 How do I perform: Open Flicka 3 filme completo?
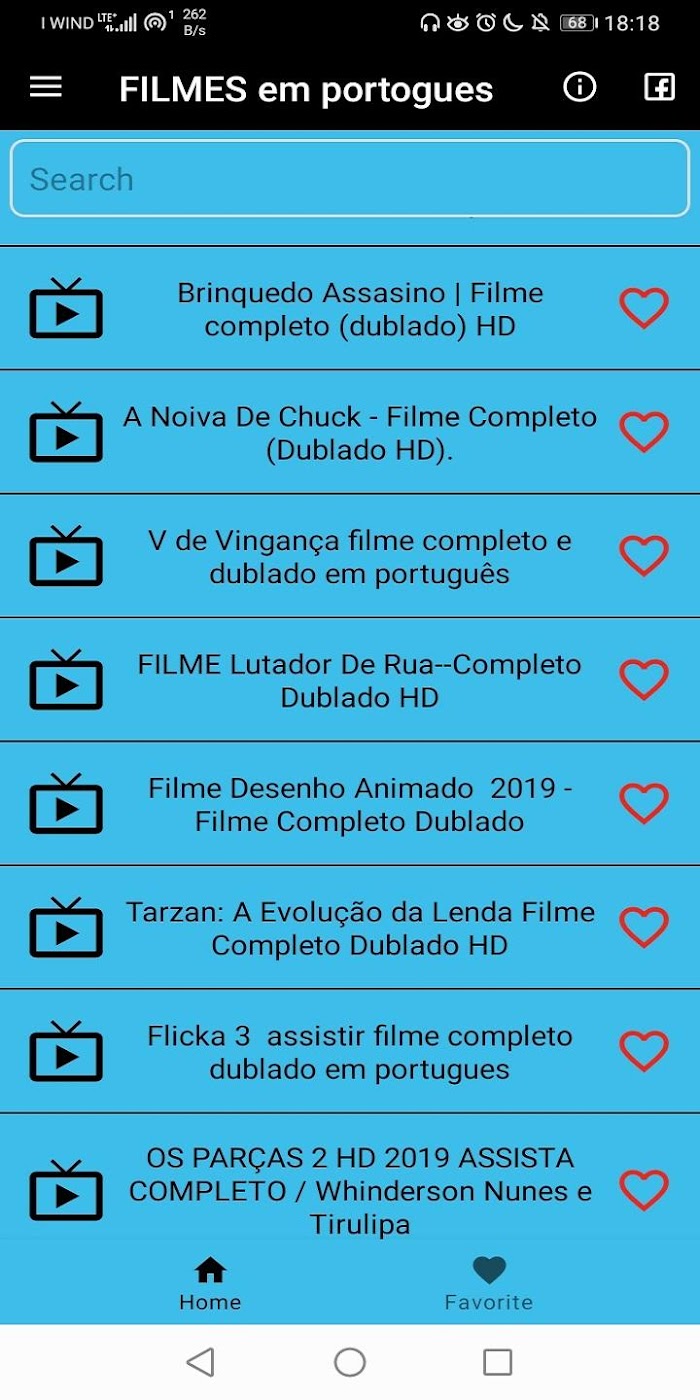pyautogui.click(x=350, y=1053)
